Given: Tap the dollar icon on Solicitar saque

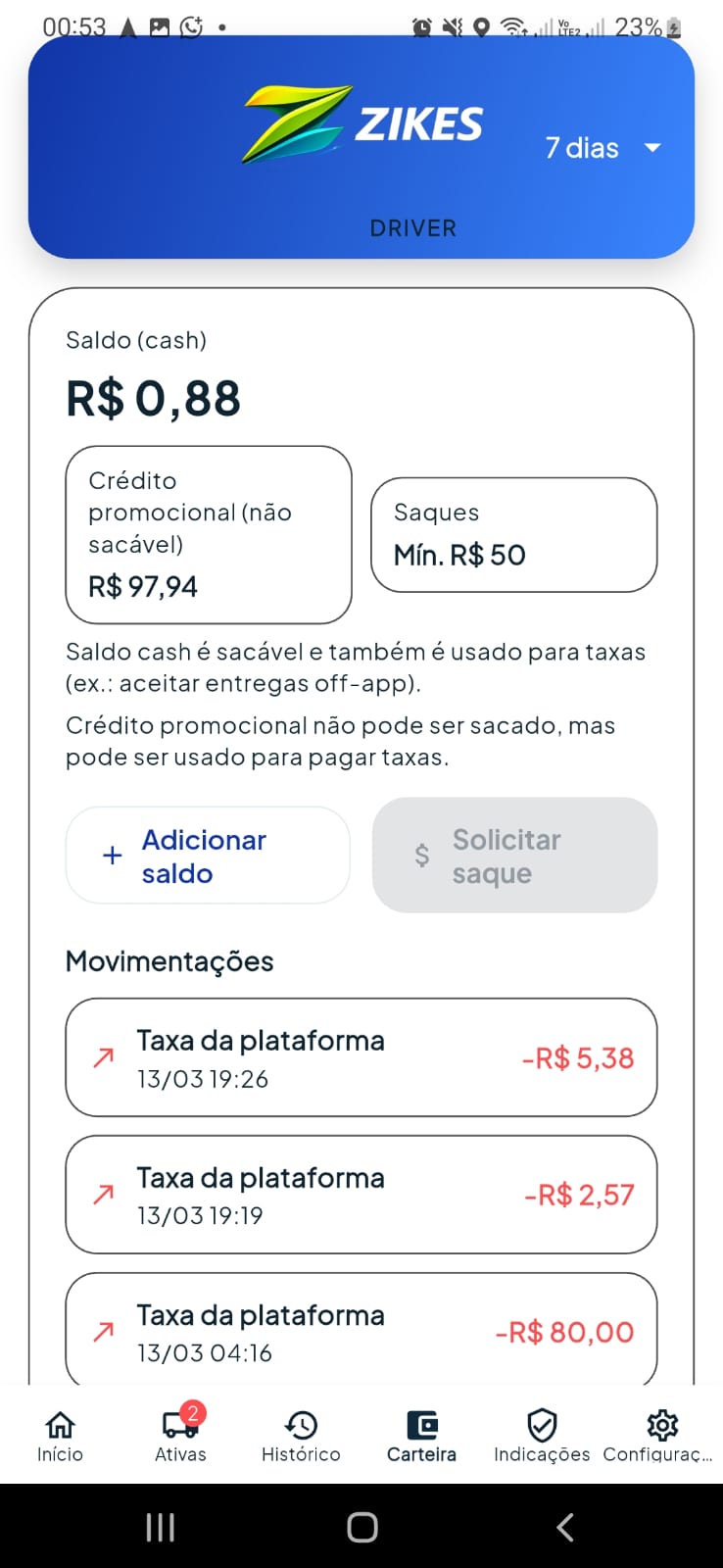Looking at the screenshot, I should click(421, 855).
